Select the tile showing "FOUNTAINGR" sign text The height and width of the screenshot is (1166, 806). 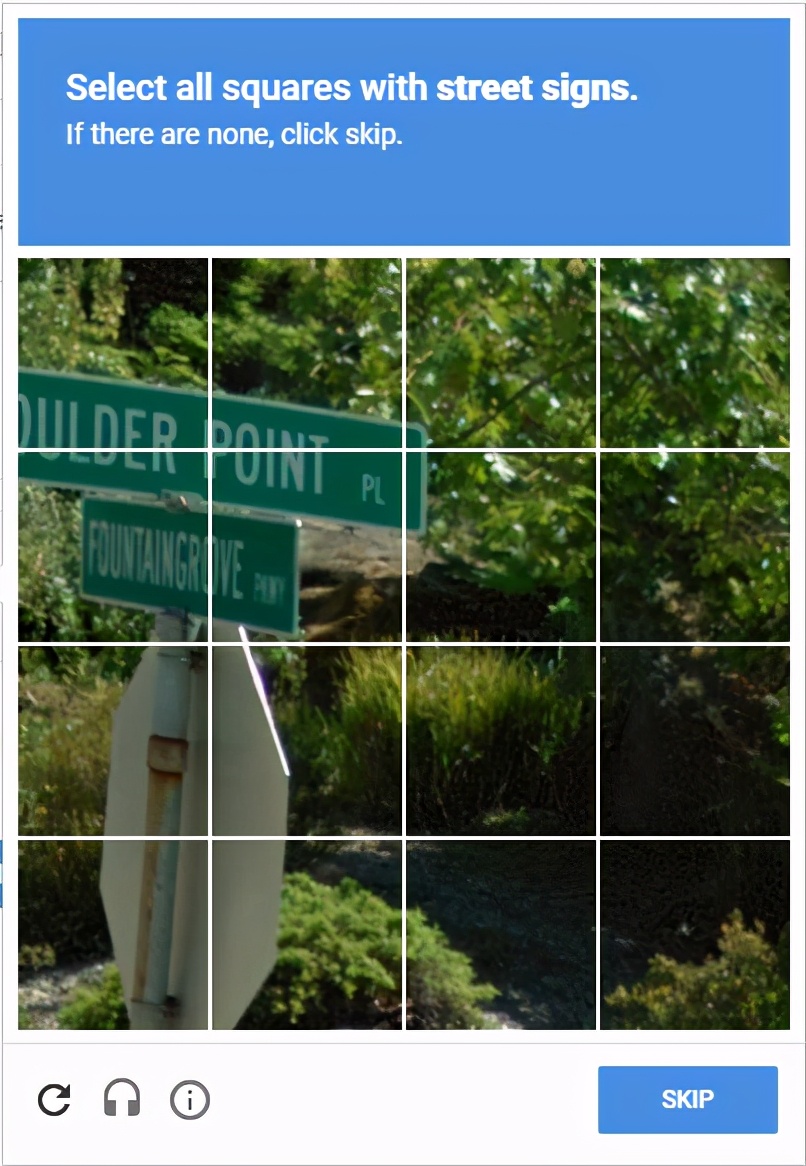point(113,546)
